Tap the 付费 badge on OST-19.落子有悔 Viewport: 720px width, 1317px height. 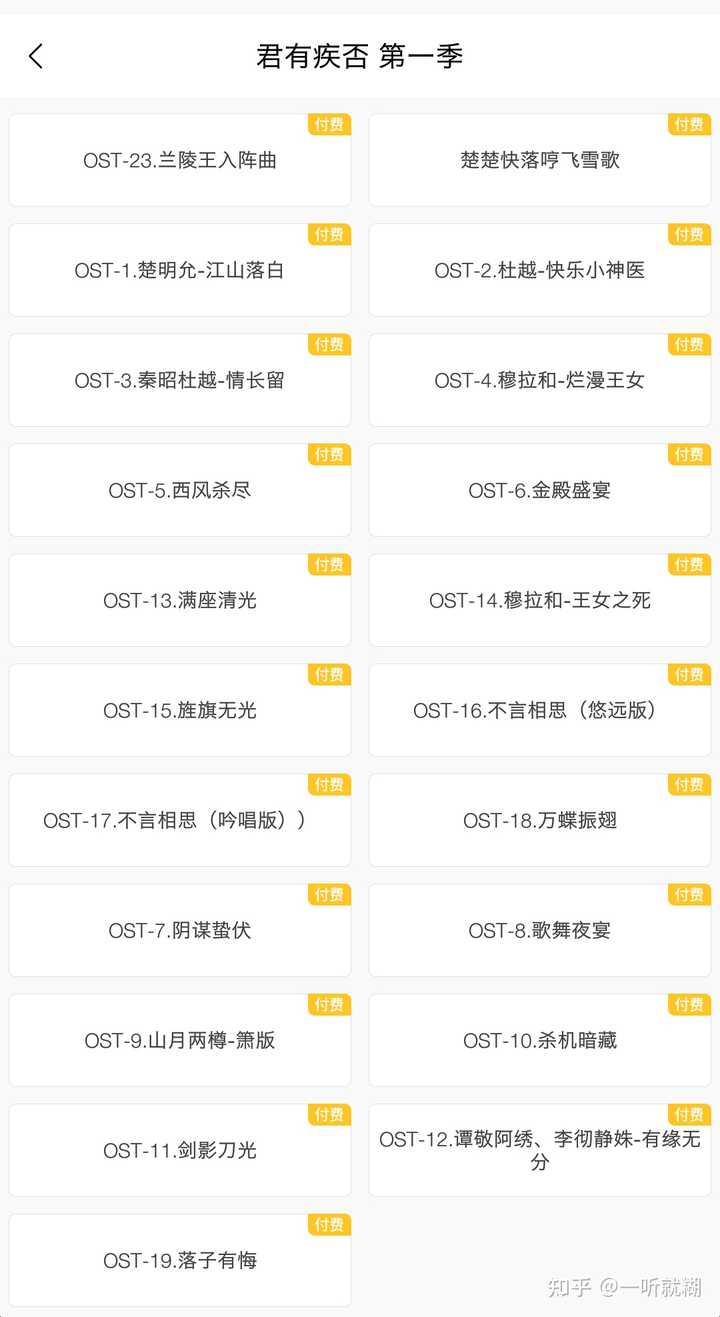coord(328,1225)
